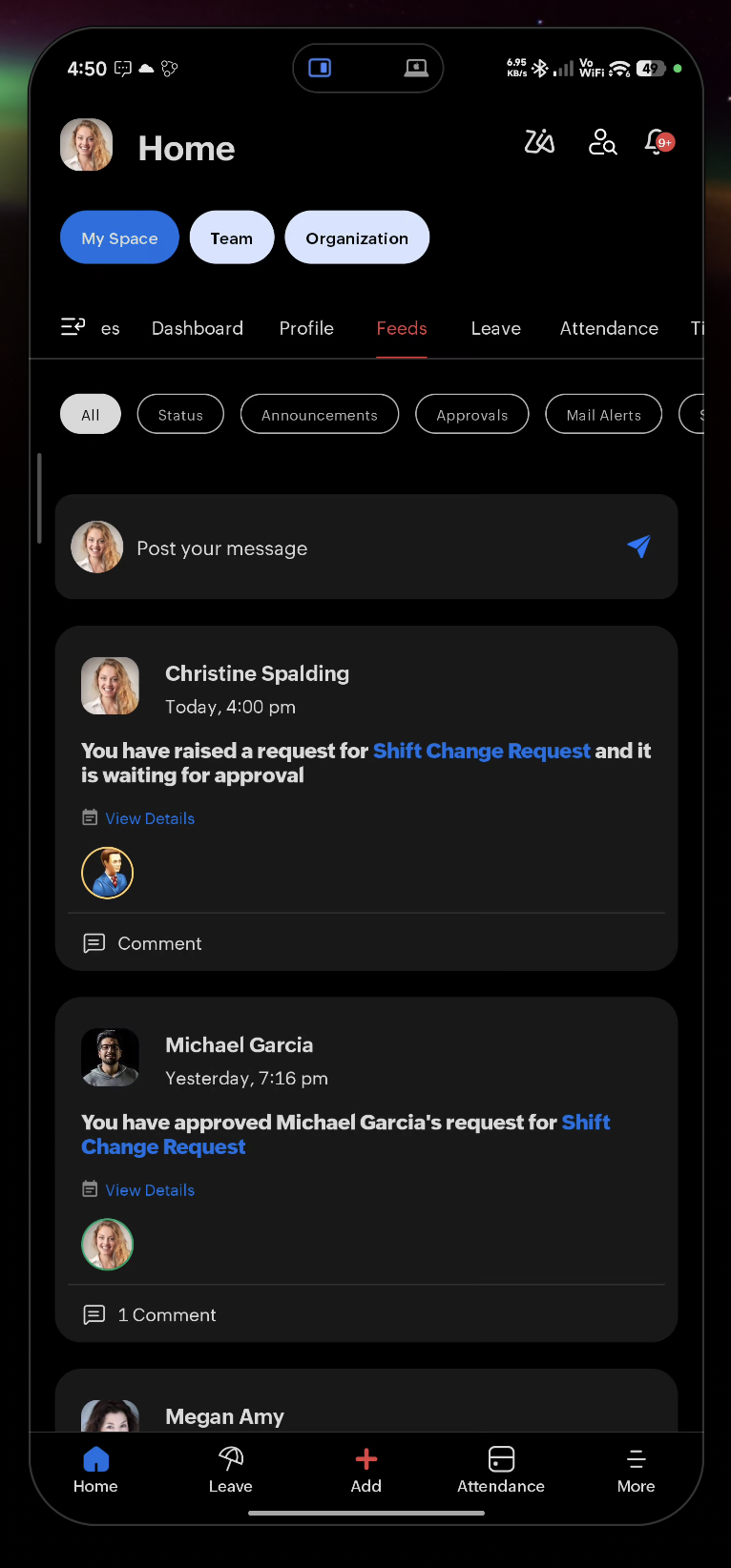Open the Attendance top tab
Screen dimensions: 731x1568
click(609, 328)
